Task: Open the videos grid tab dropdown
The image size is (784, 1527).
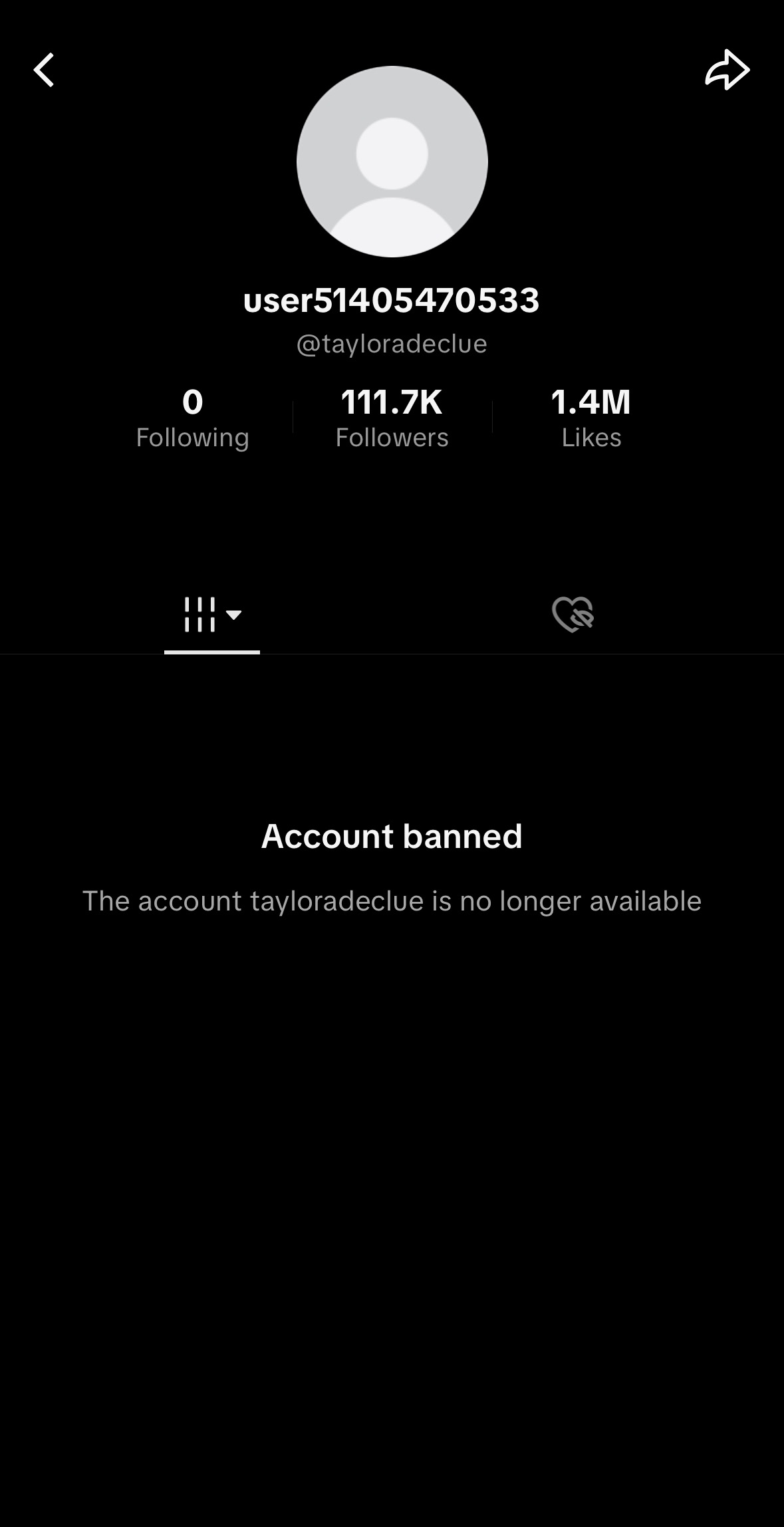Action: coord(211,615)
